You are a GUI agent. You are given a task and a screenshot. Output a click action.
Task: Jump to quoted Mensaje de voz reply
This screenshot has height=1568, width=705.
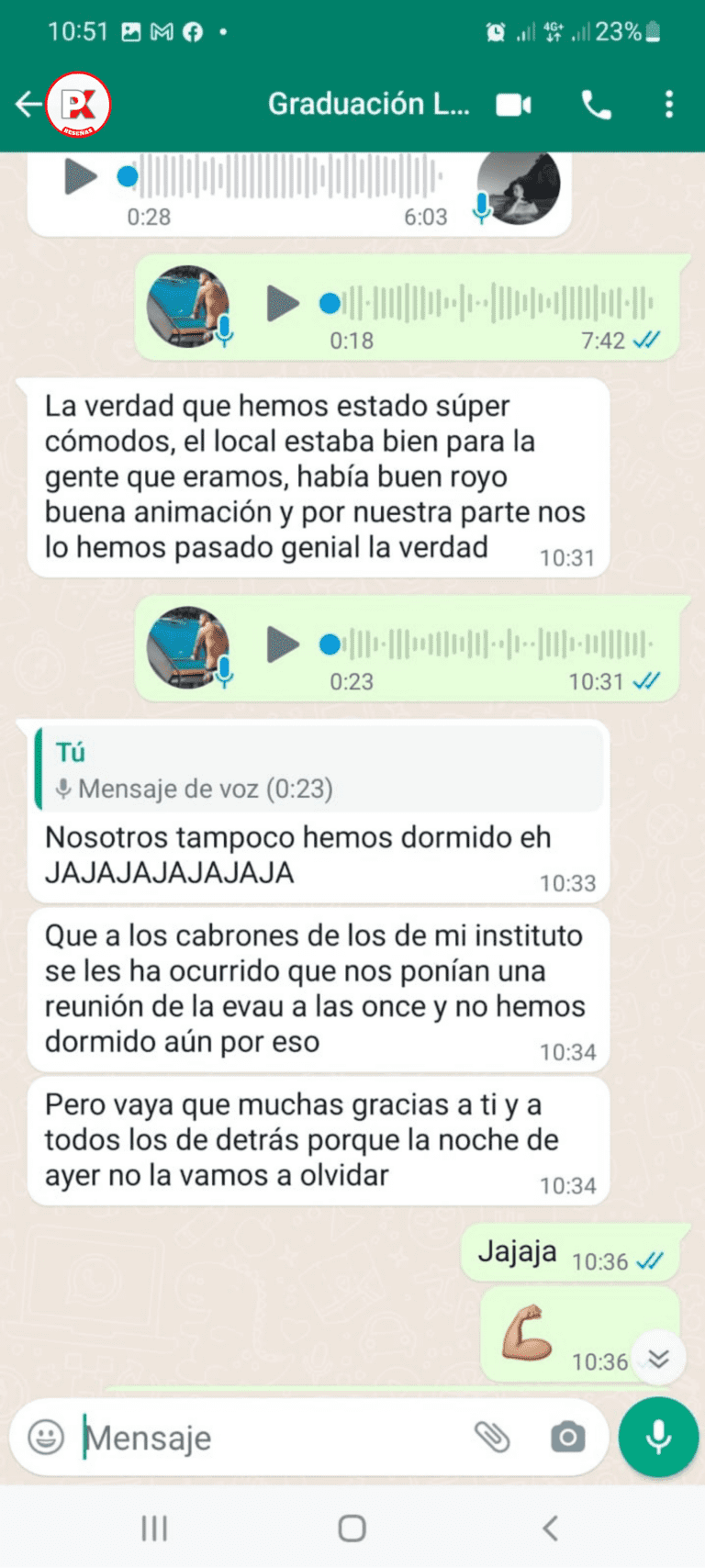(x=319, y=770)
